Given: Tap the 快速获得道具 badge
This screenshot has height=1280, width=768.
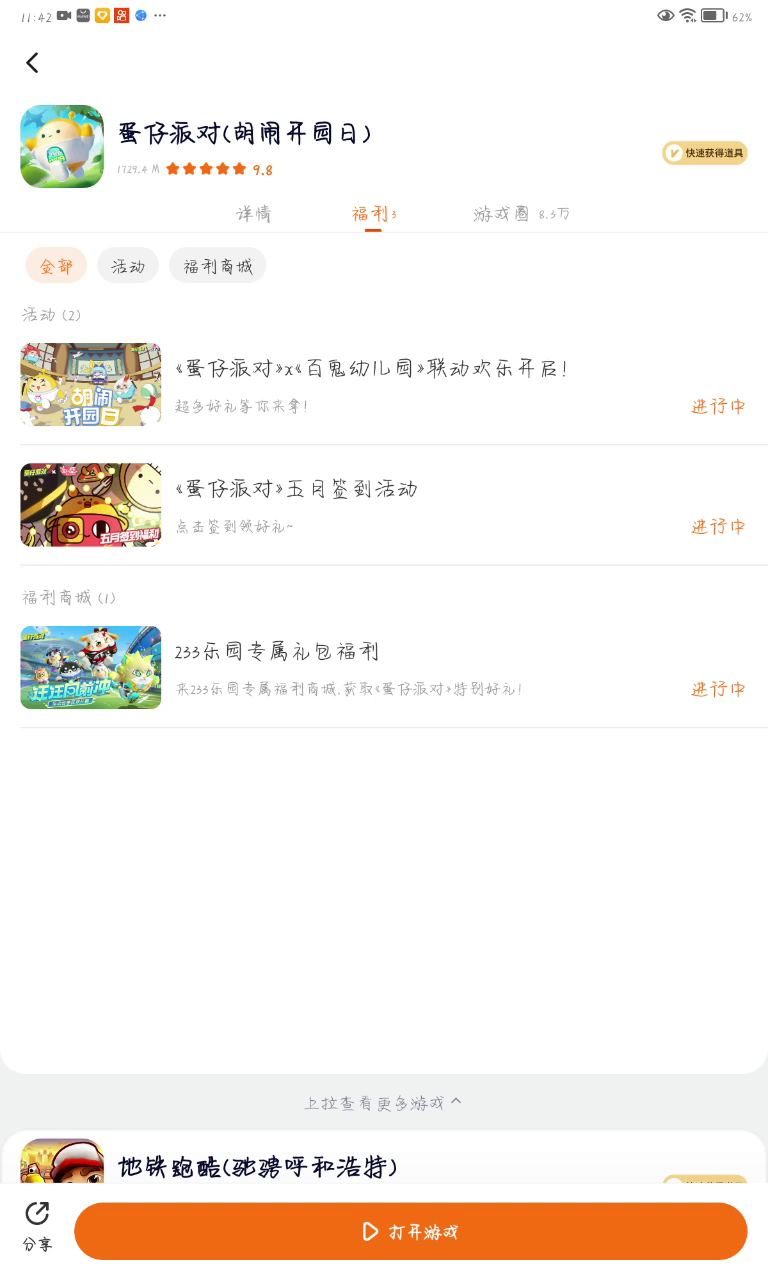Looking at the screenshot, I should pos(705,153).
